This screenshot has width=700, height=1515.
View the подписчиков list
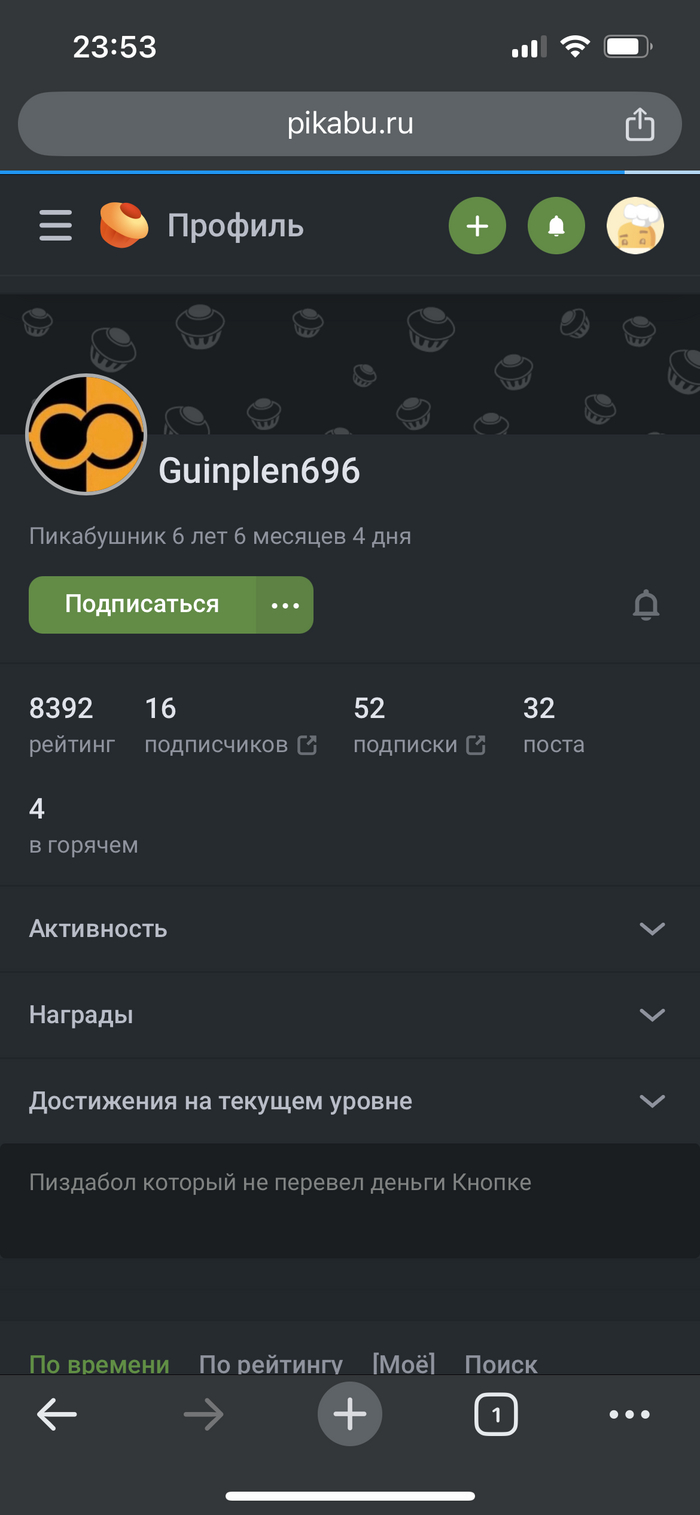pos(230,745)
